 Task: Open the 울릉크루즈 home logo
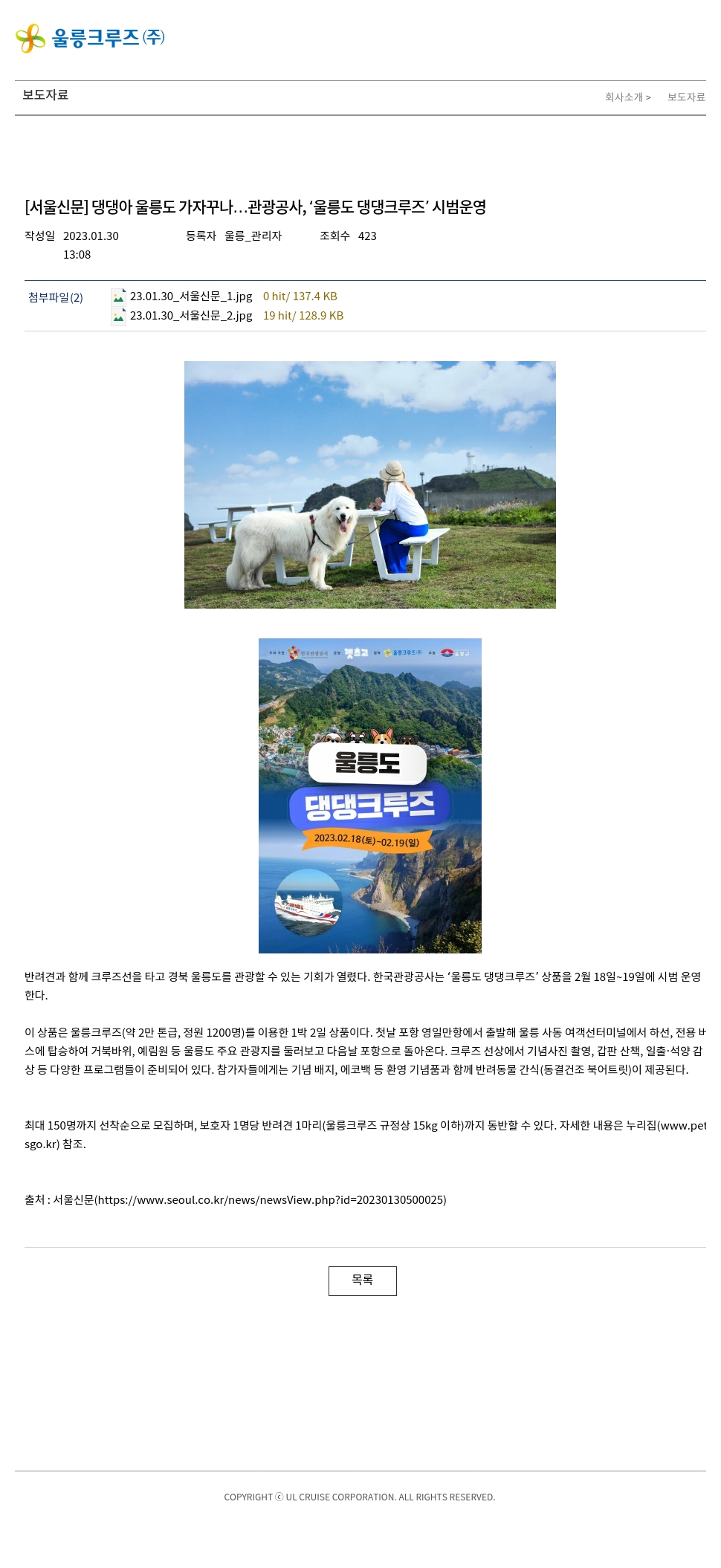point(91,38)
